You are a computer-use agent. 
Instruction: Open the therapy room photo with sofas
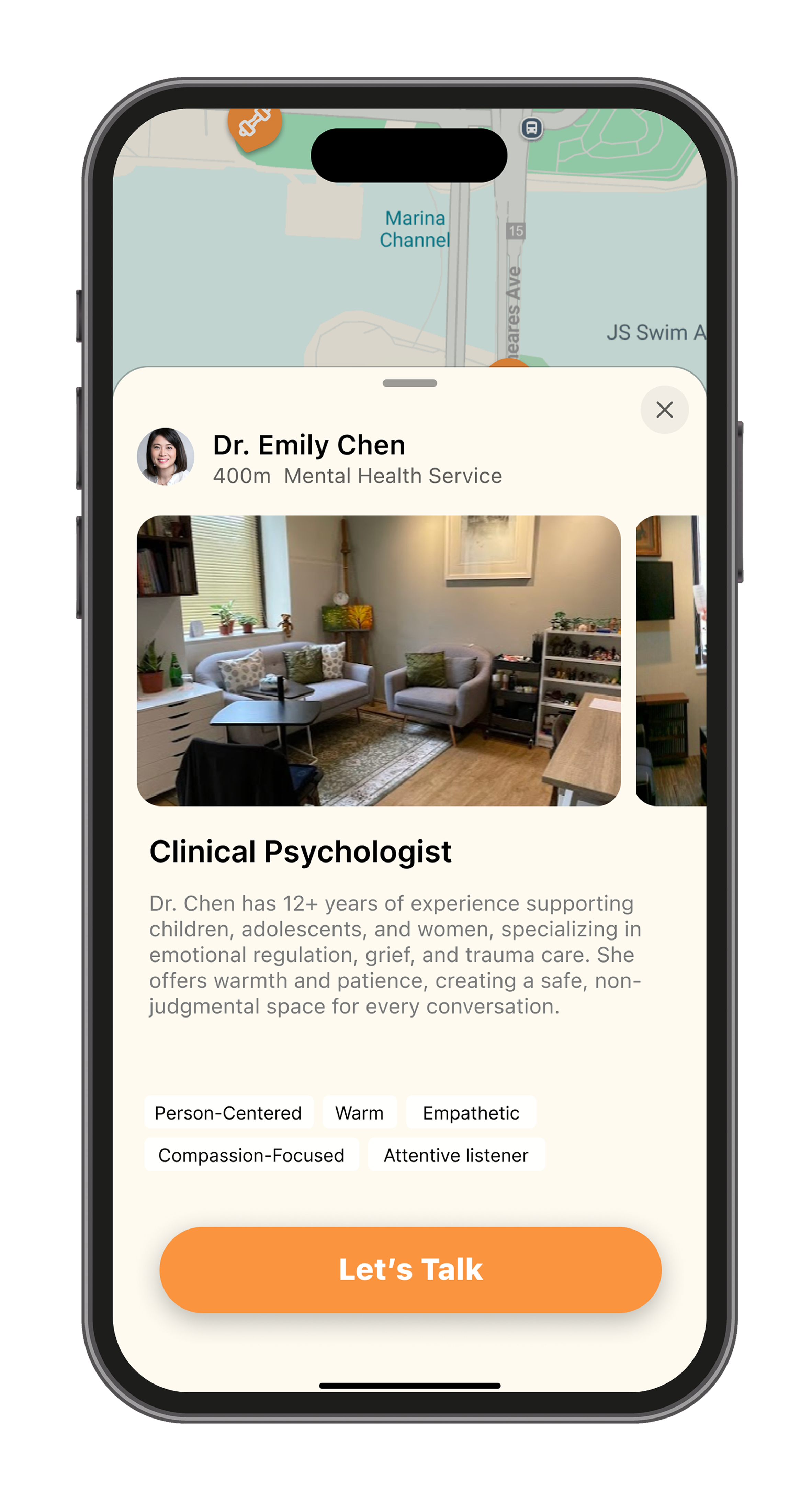[378, 660]
